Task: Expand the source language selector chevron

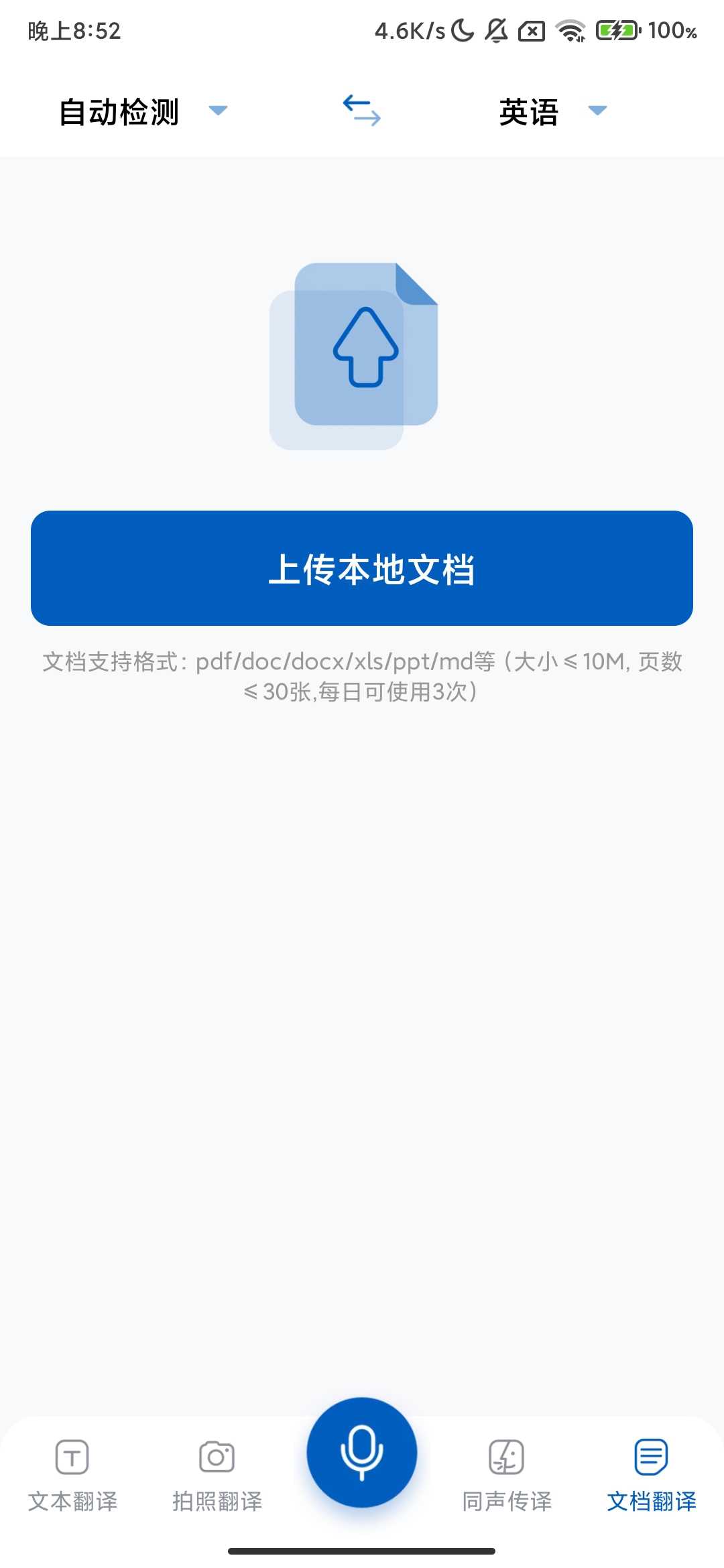Action: click(219, 111)
